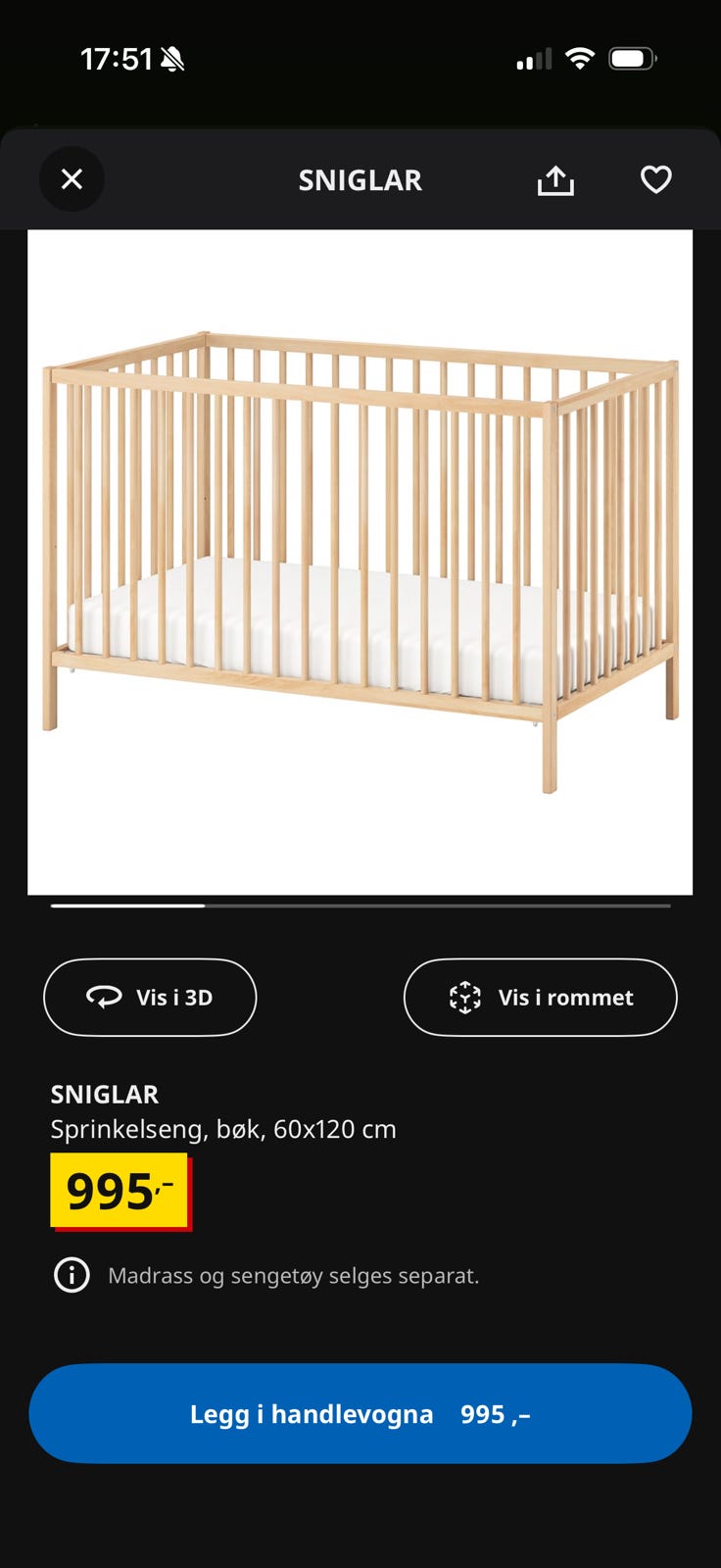Tap the Legg i handlevogna price label 995

tap(496, 1413)
